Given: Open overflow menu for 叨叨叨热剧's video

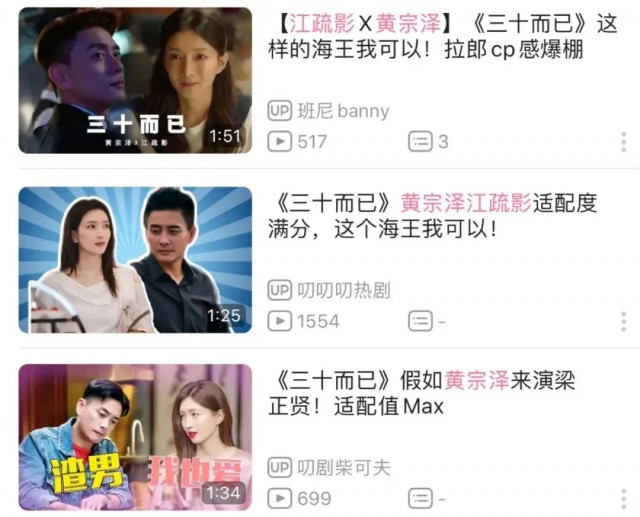Looking at the screenshot, I should 623,321.
